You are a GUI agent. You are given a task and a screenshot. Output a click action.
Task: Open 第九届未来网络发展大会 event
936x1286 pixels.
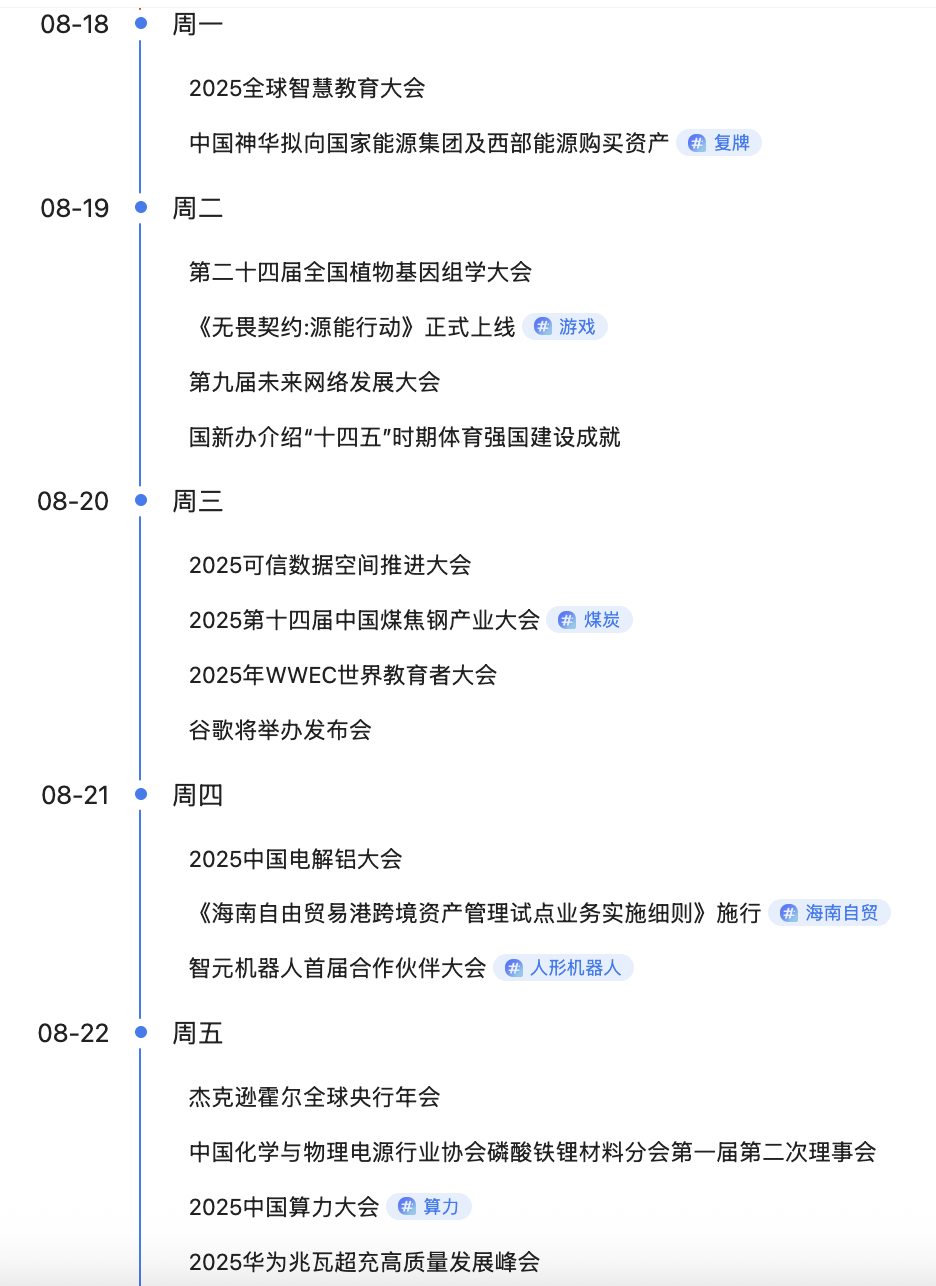(x=314, y=382)
